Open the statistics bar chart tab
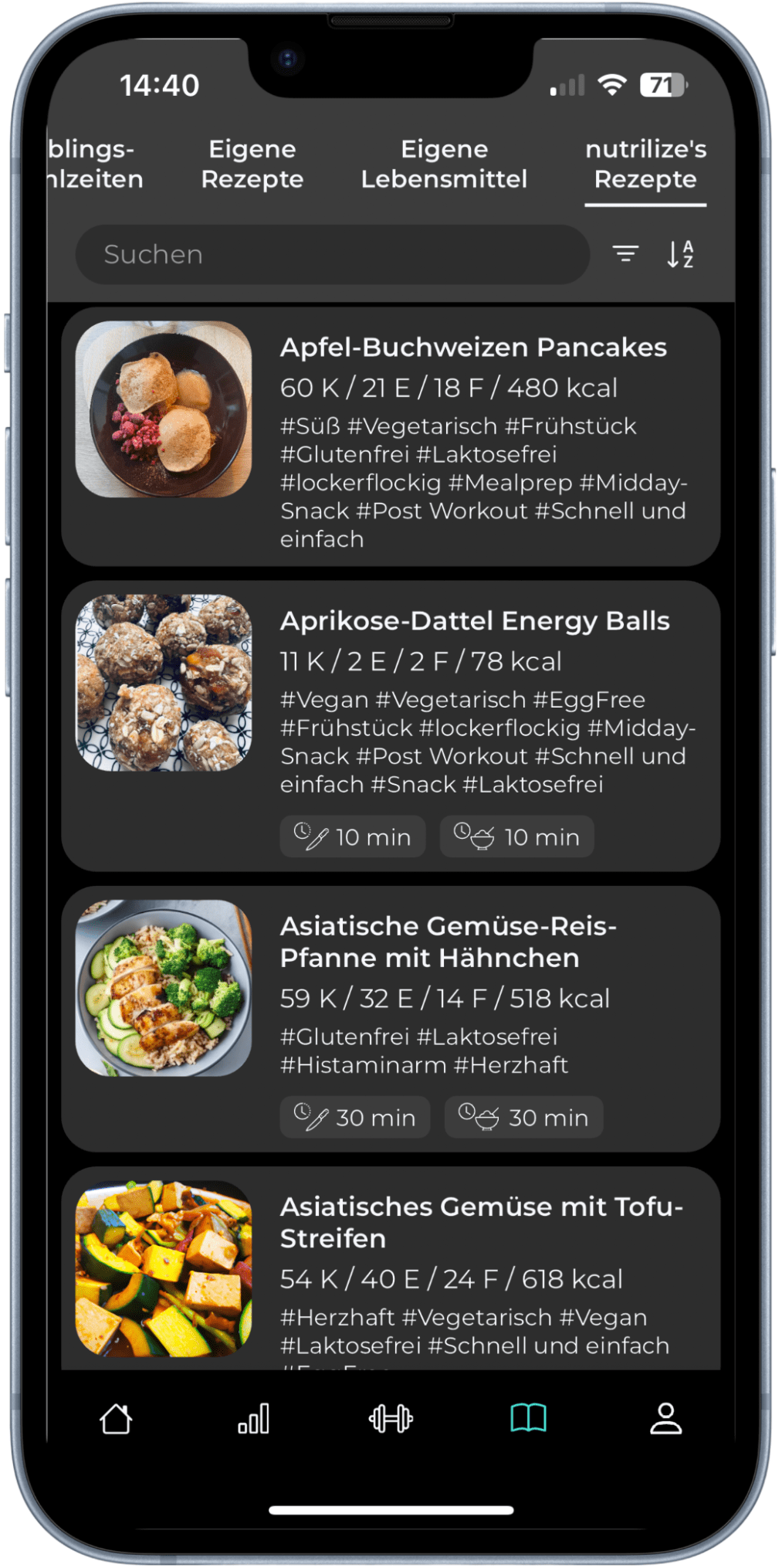Image resolution: width=782 pixels, height=1568 pixels. point(253,1418)
